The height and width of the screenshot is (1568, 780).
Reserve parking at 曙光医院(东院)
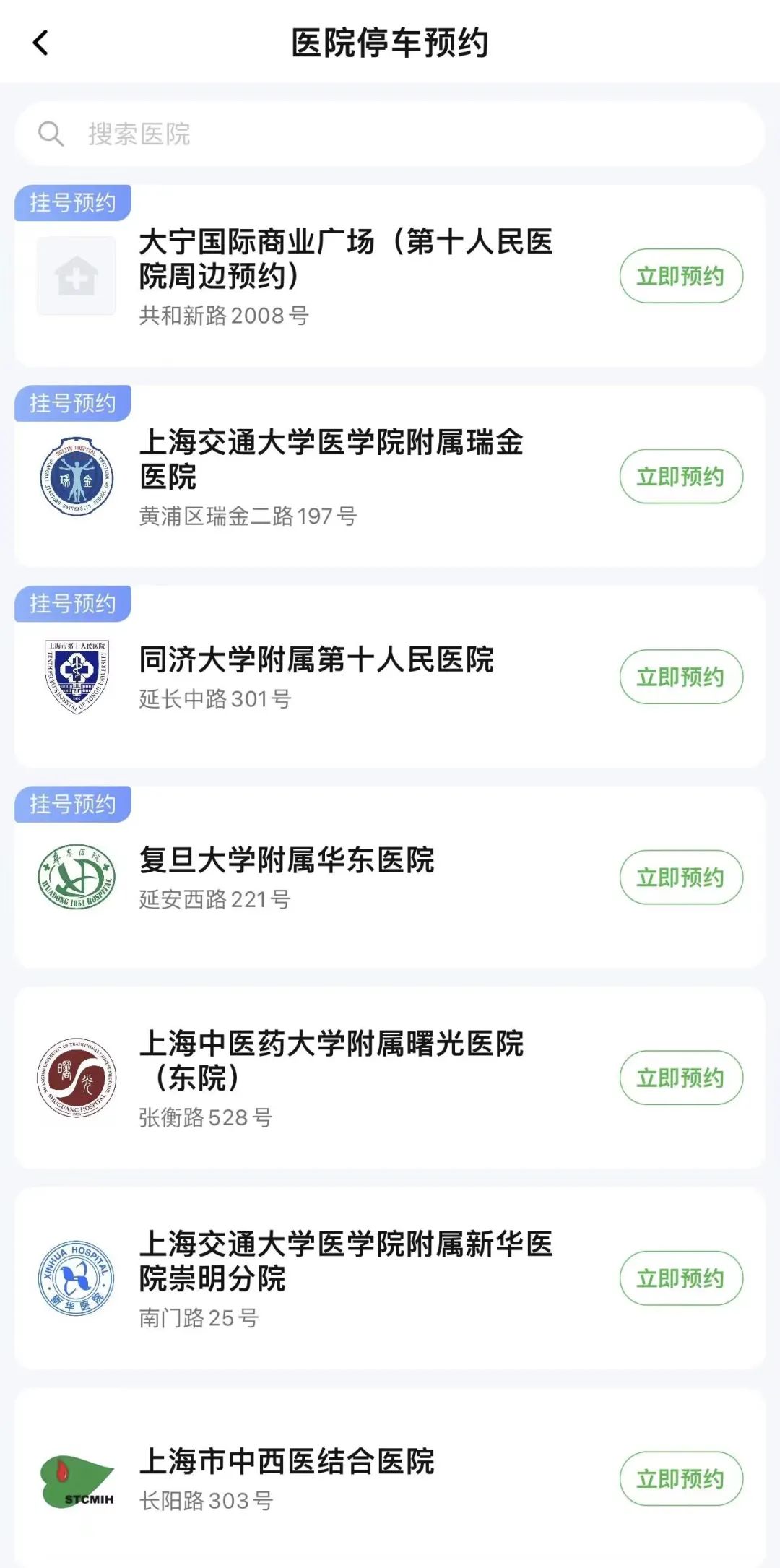[x=680, y=1078]
